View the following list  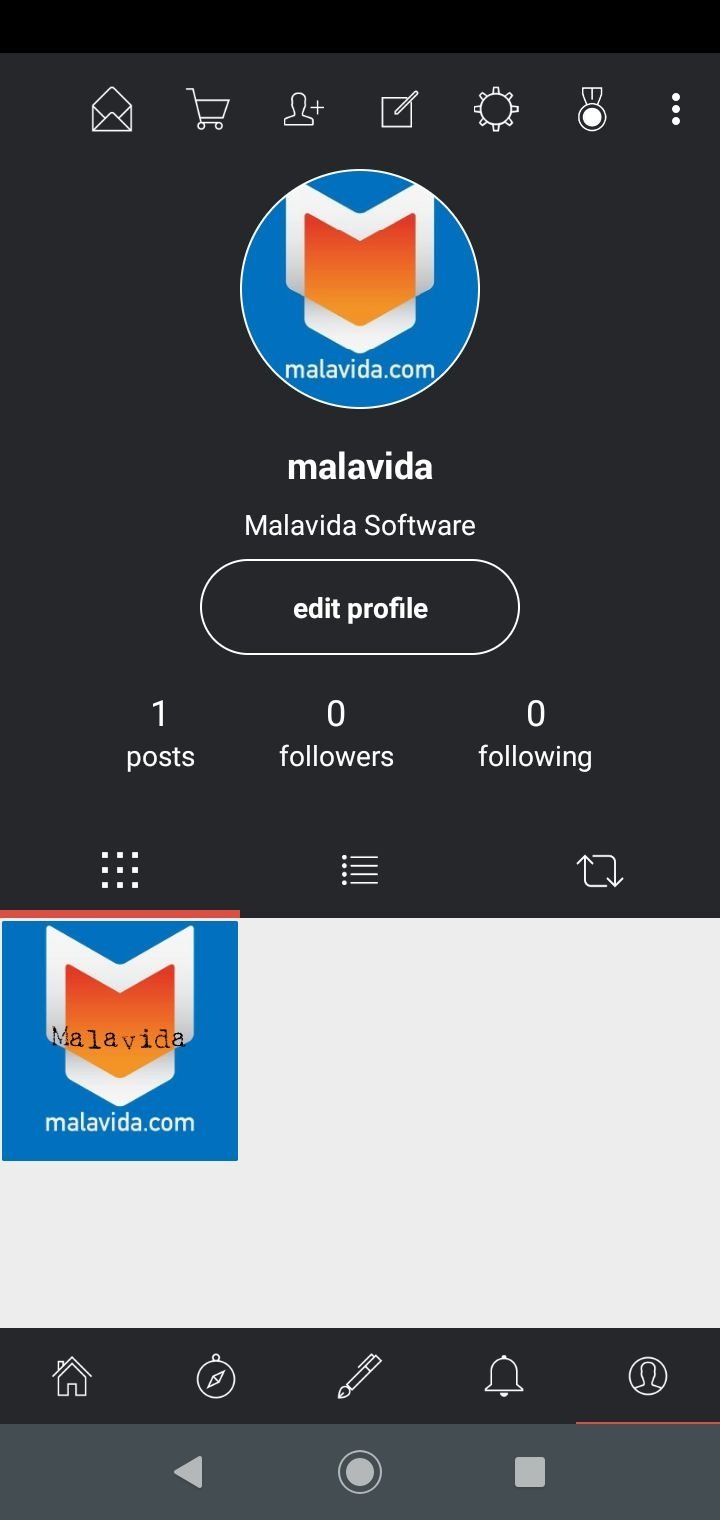click(535, 733)
